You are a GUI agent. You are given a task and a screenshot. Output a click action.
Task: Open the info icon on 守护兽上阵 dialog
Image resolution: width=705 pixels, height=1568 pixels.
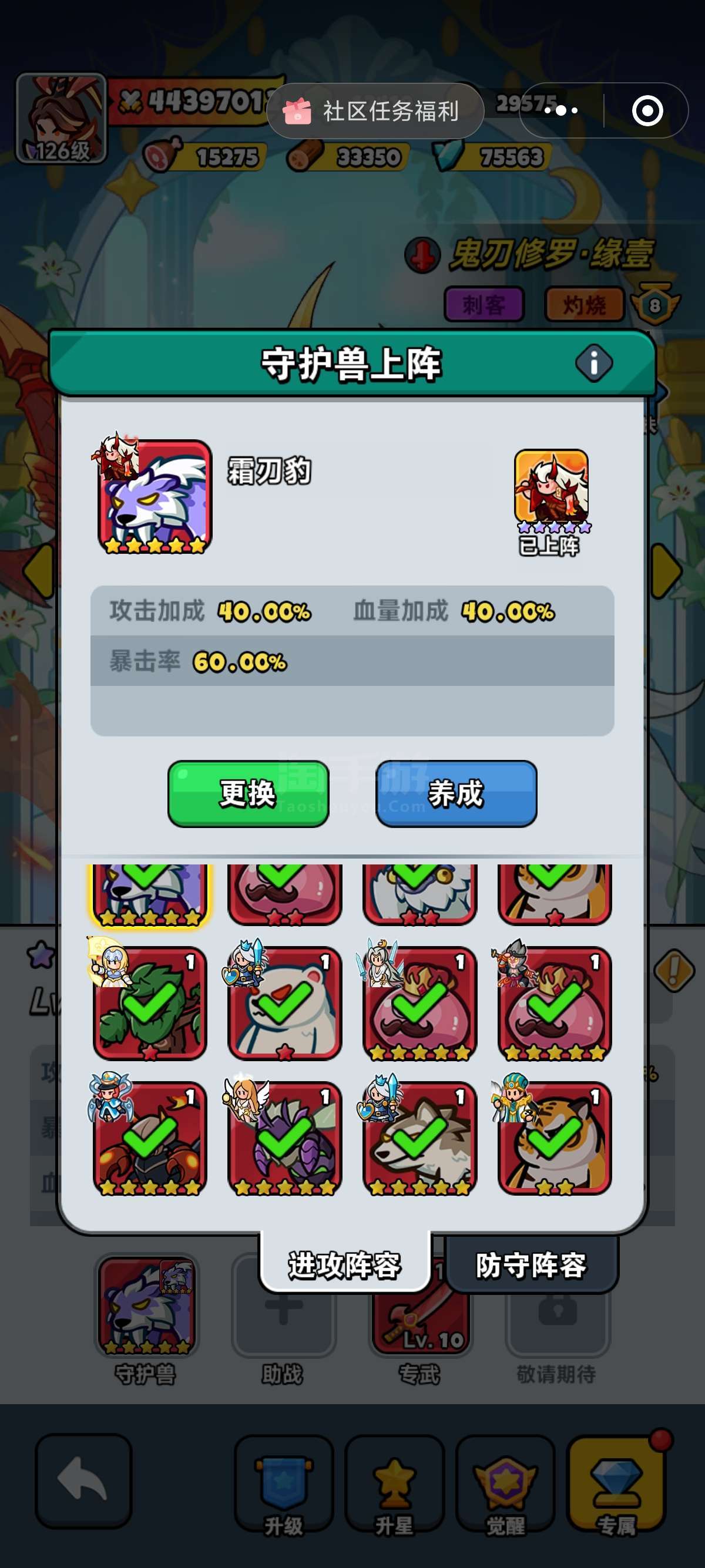pos(593,364)
